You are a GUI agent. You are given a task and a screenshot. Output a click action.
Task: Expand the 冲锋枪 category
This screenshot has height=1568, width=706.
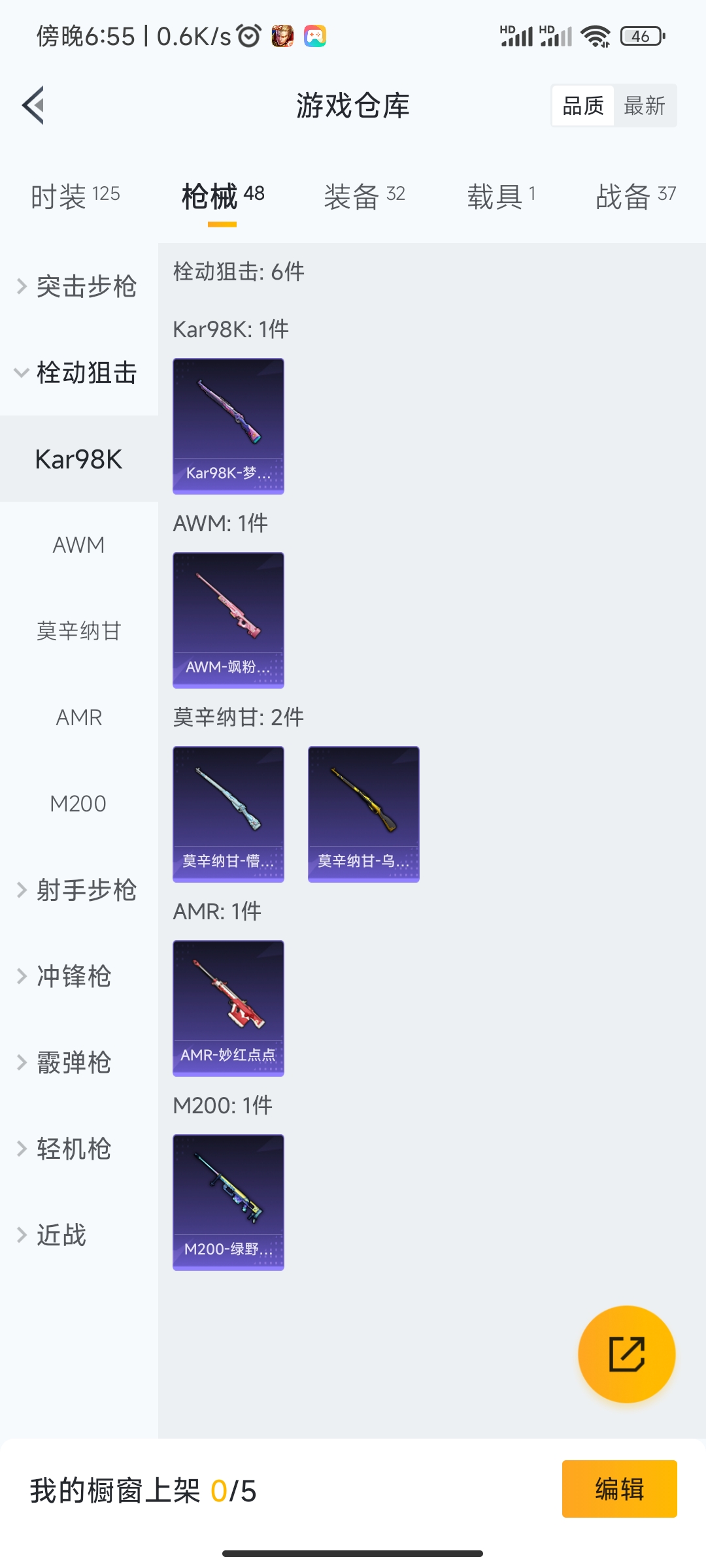[x=72, y=976]
